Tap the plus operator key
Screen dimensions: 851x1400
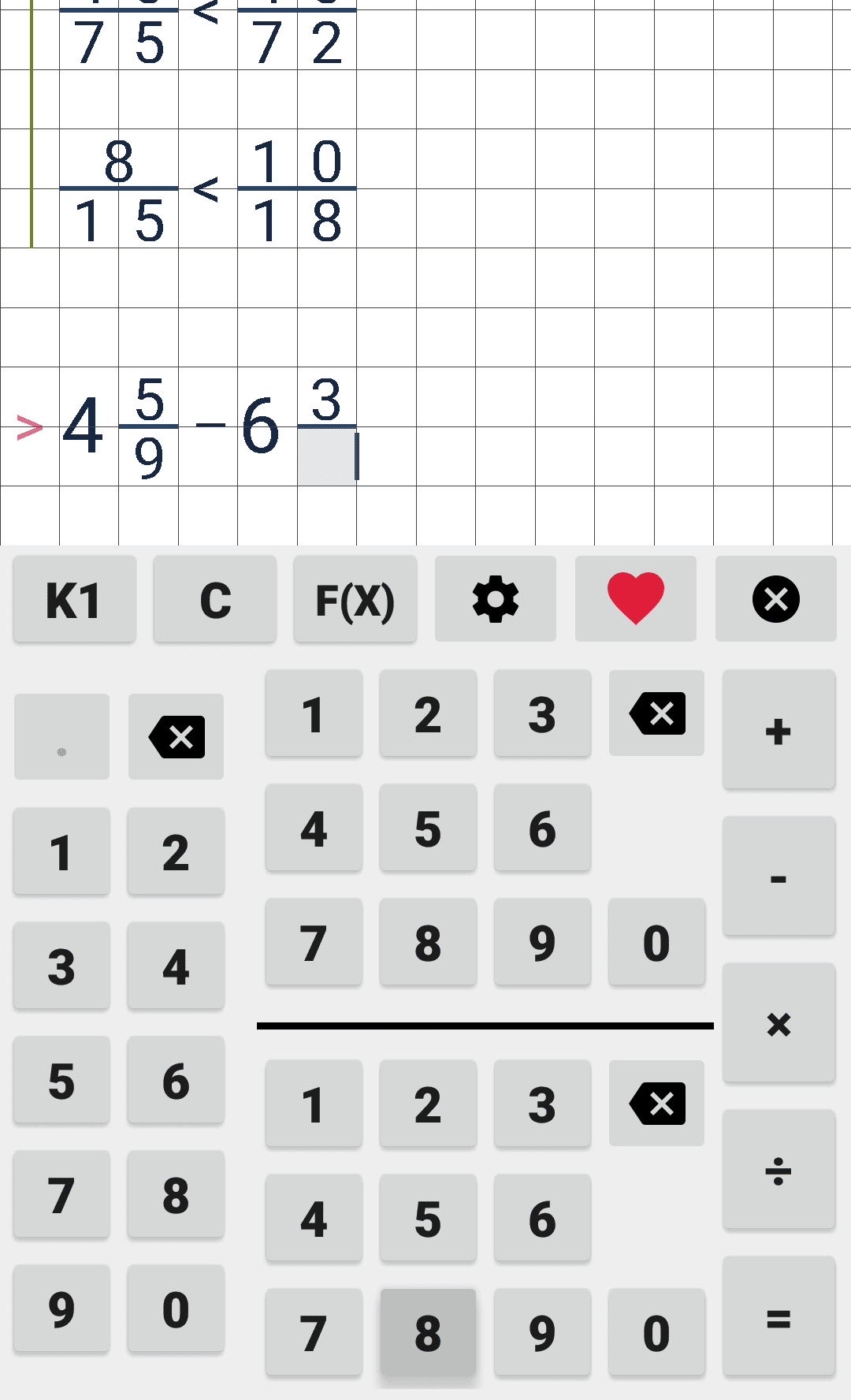pyautogui.click(x=778, y=731)
